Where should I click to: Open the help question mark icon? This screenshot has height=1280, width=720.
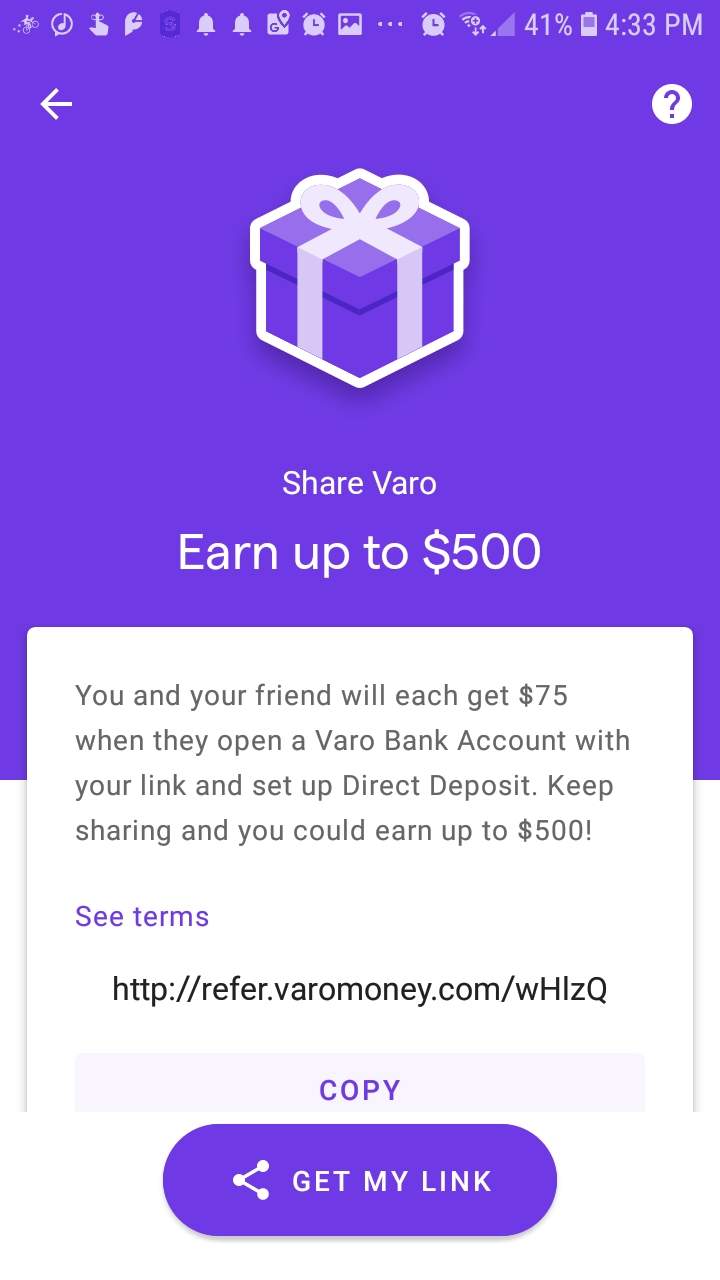tap(671, 104)
